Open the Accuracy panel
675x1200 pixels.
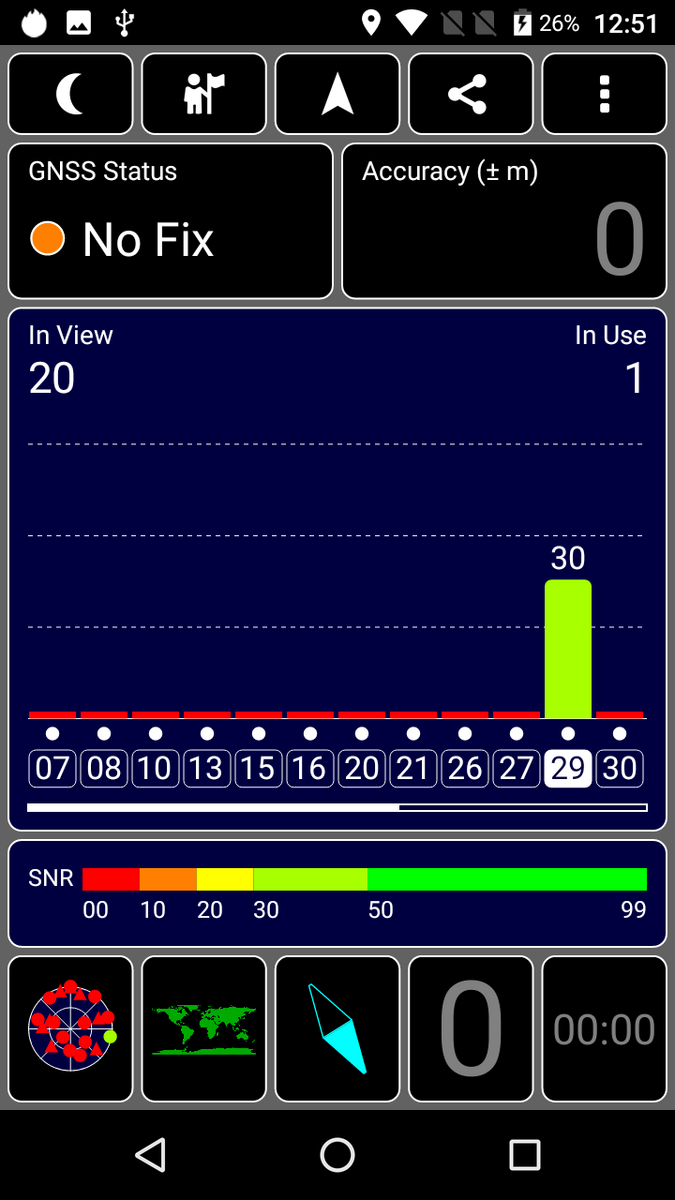504,221
